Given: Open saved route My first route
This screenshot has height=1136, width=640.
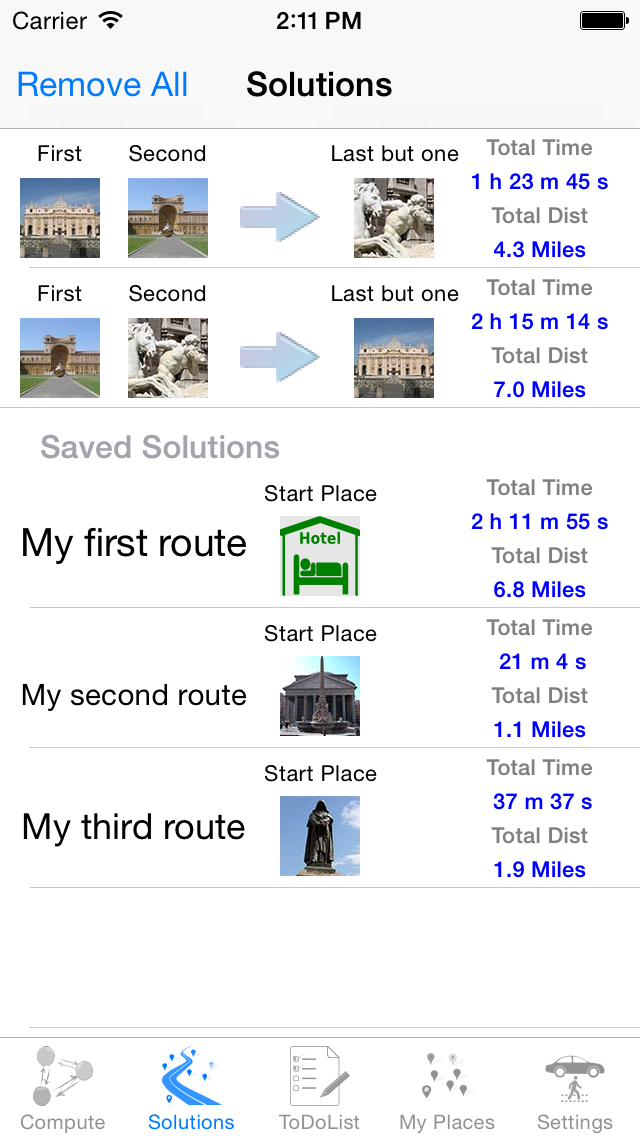Looking at the screenshot, I should pyautogui.click(x=320, y=538).
